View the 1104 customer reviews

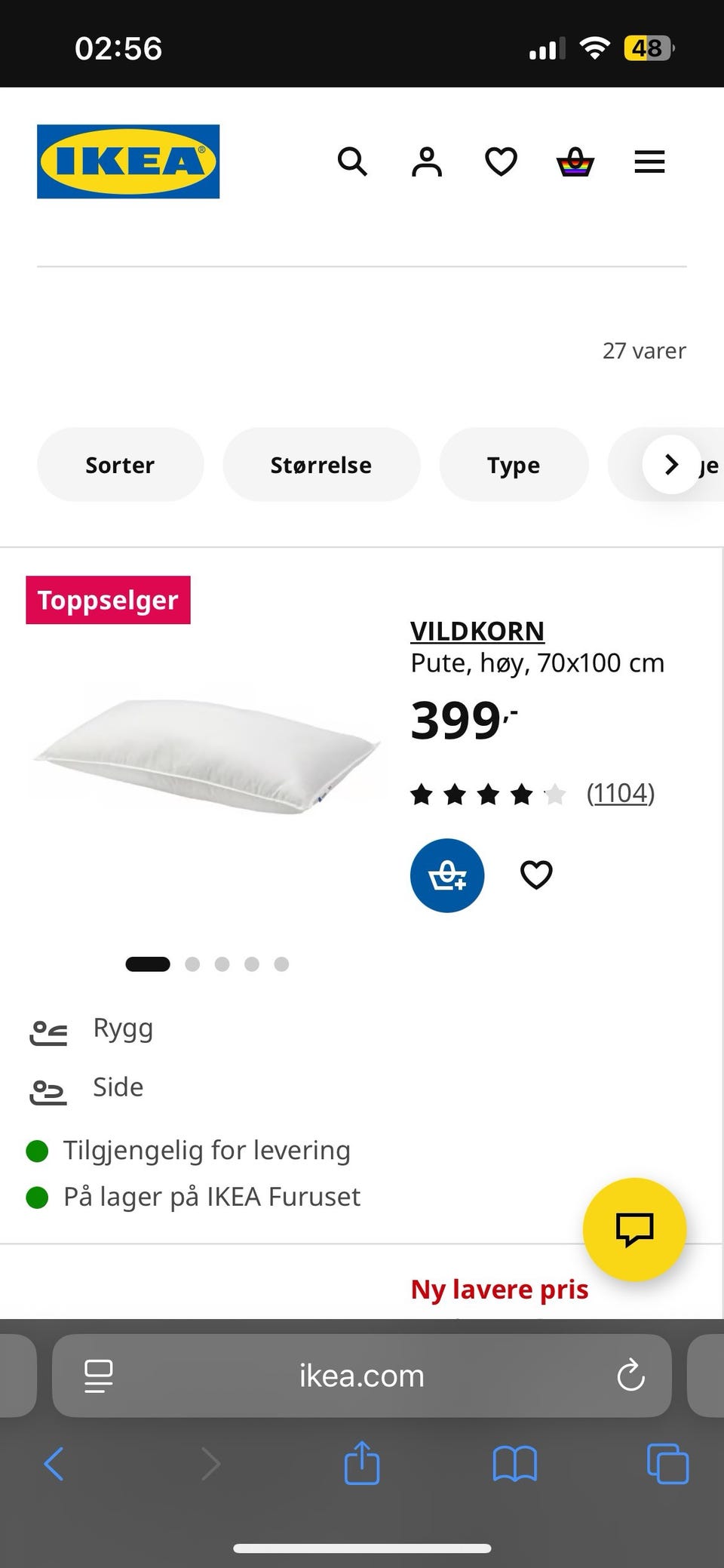[x=620, y=793]
